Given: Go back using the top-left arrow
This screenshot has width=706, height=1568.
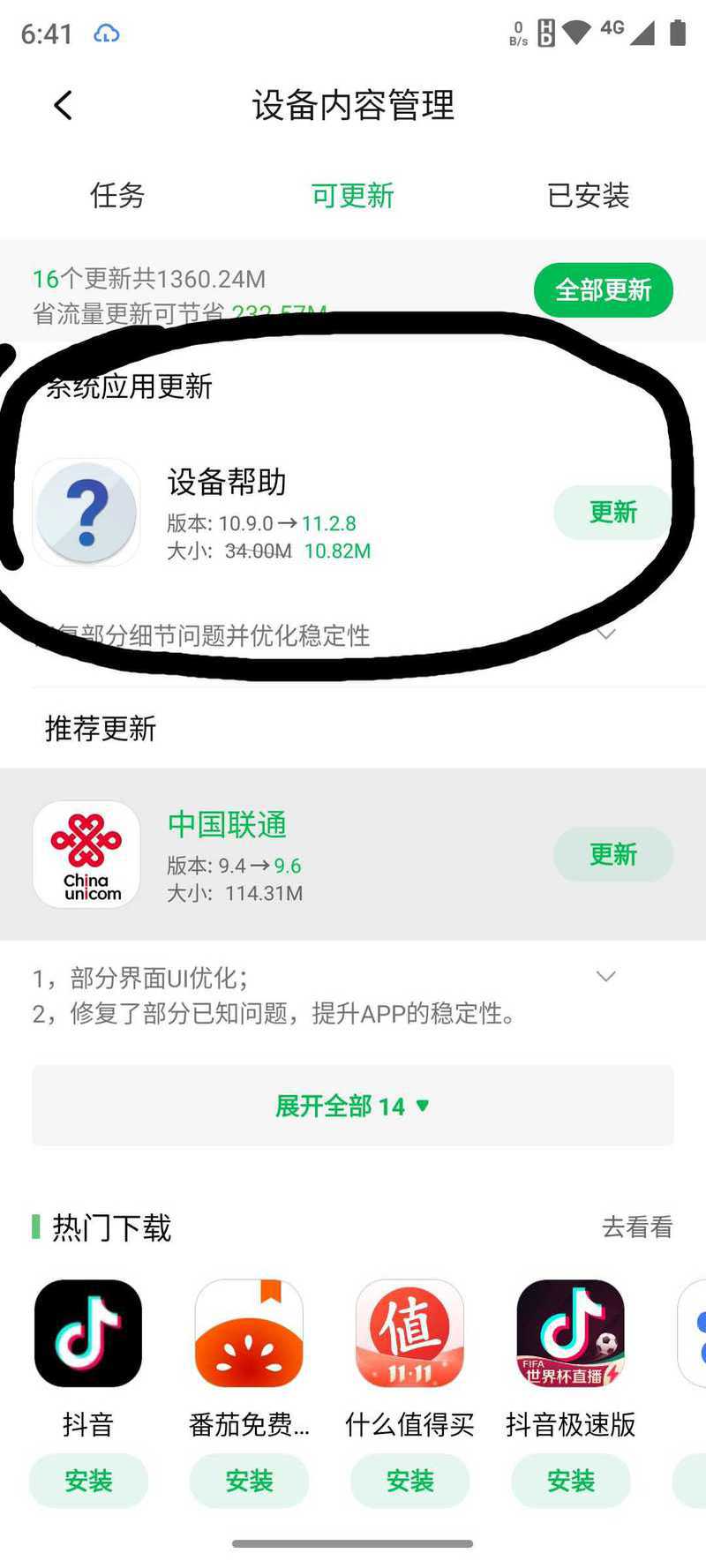Looking at the screenshot, I should tap(63, 106).
